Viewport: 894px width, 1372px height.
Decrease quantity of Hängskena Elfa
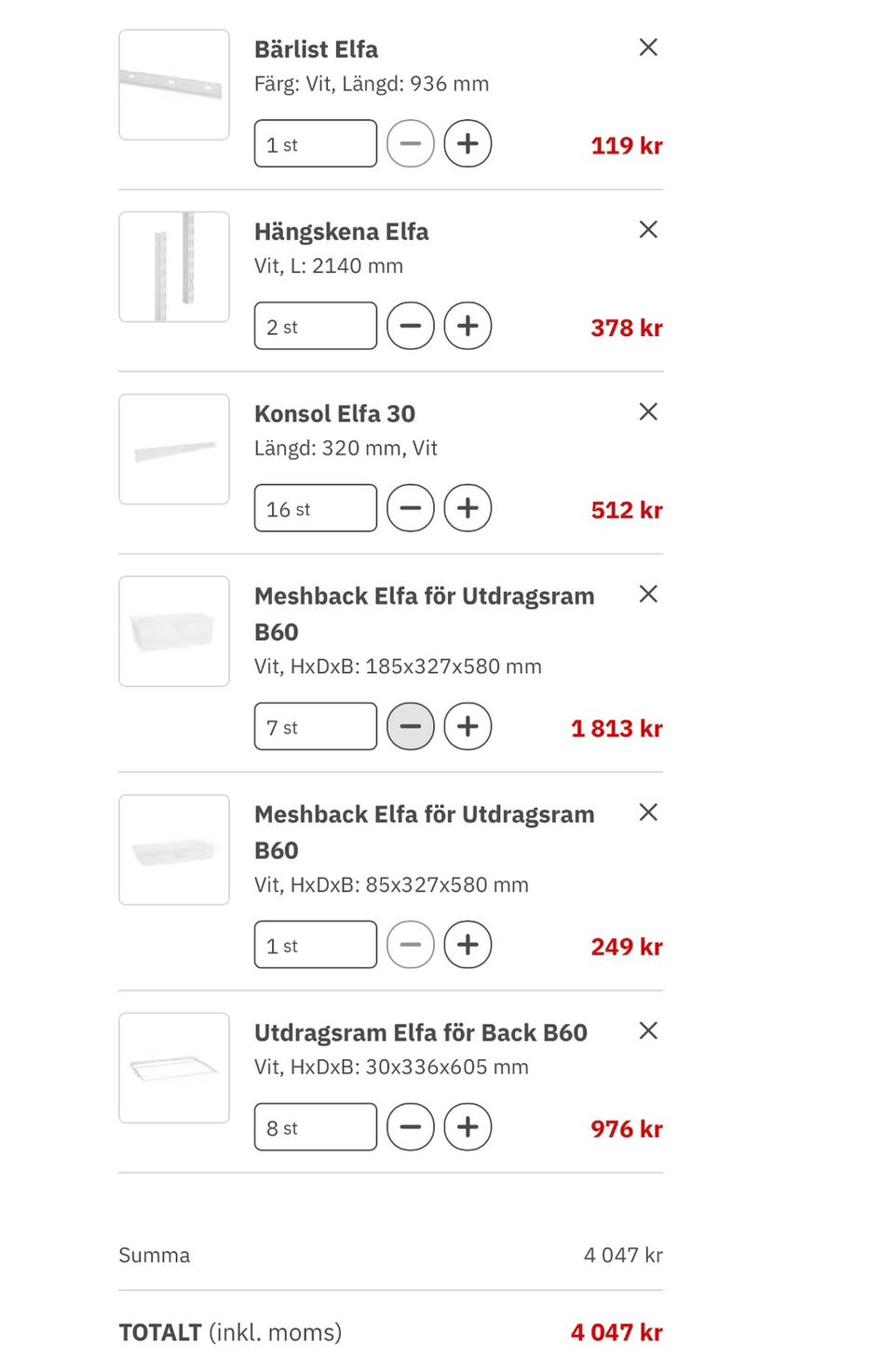click(x=410, y=326)
